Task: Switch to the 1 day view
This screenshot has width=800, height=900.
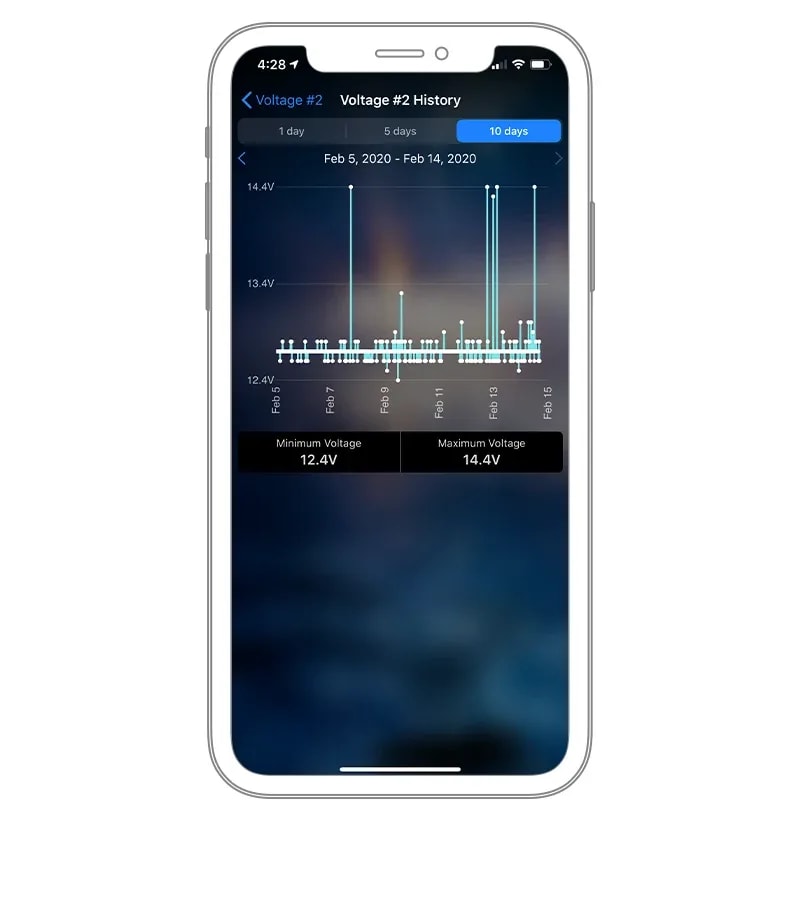Action: [x=292, y=131]
